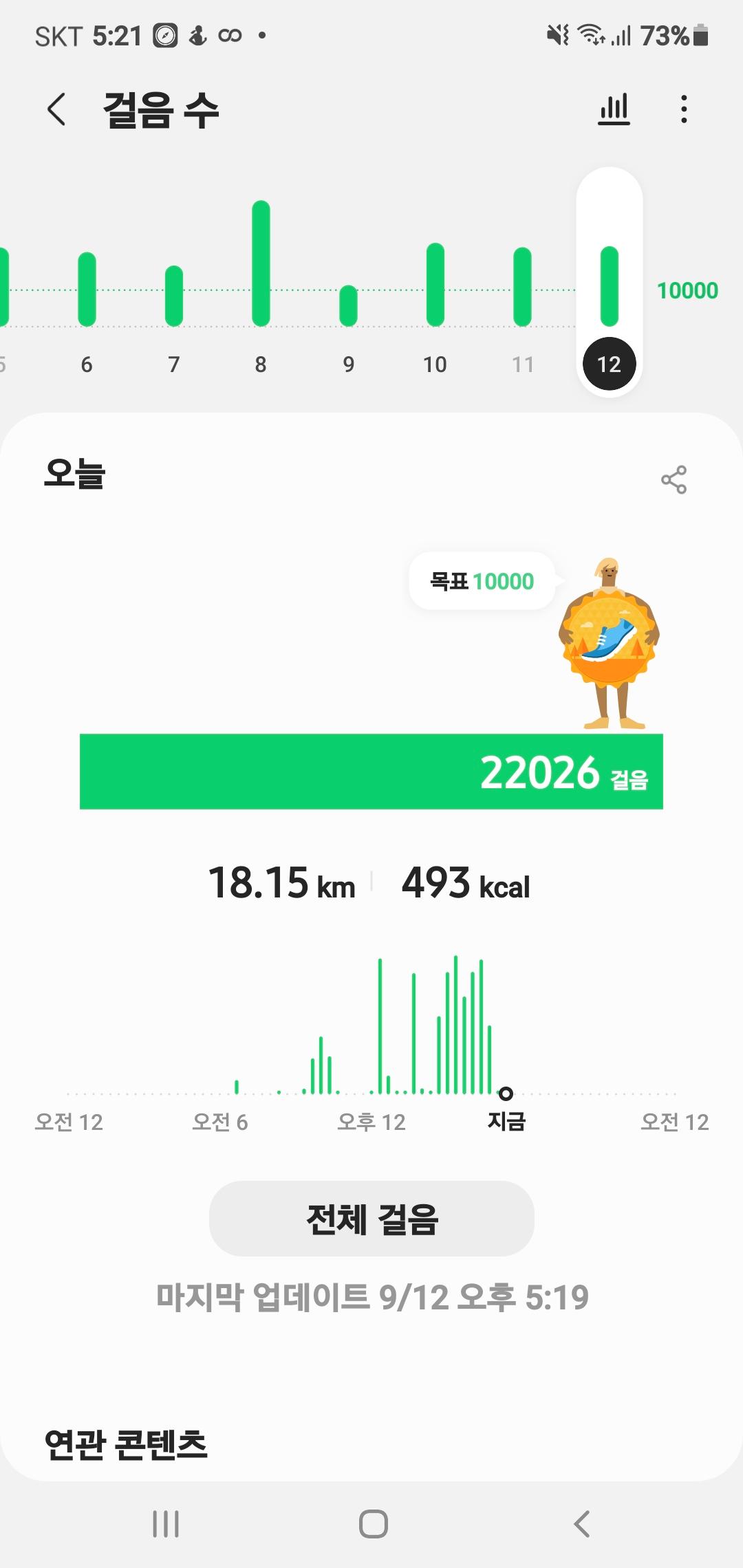Open recent apps from the navigation bar

pyautogui.click(x=166, y=1524)
